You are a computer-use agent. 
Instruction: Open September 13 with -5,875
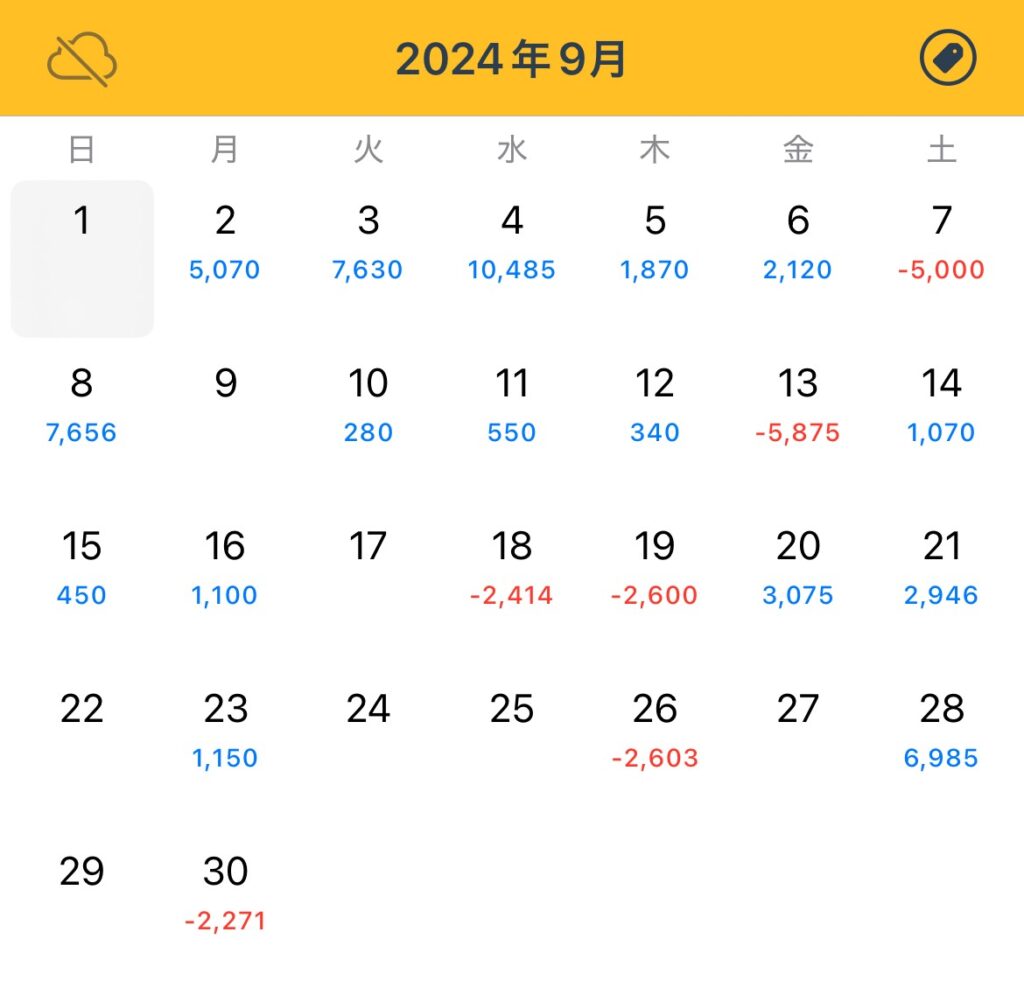click(x=797, y=405)
